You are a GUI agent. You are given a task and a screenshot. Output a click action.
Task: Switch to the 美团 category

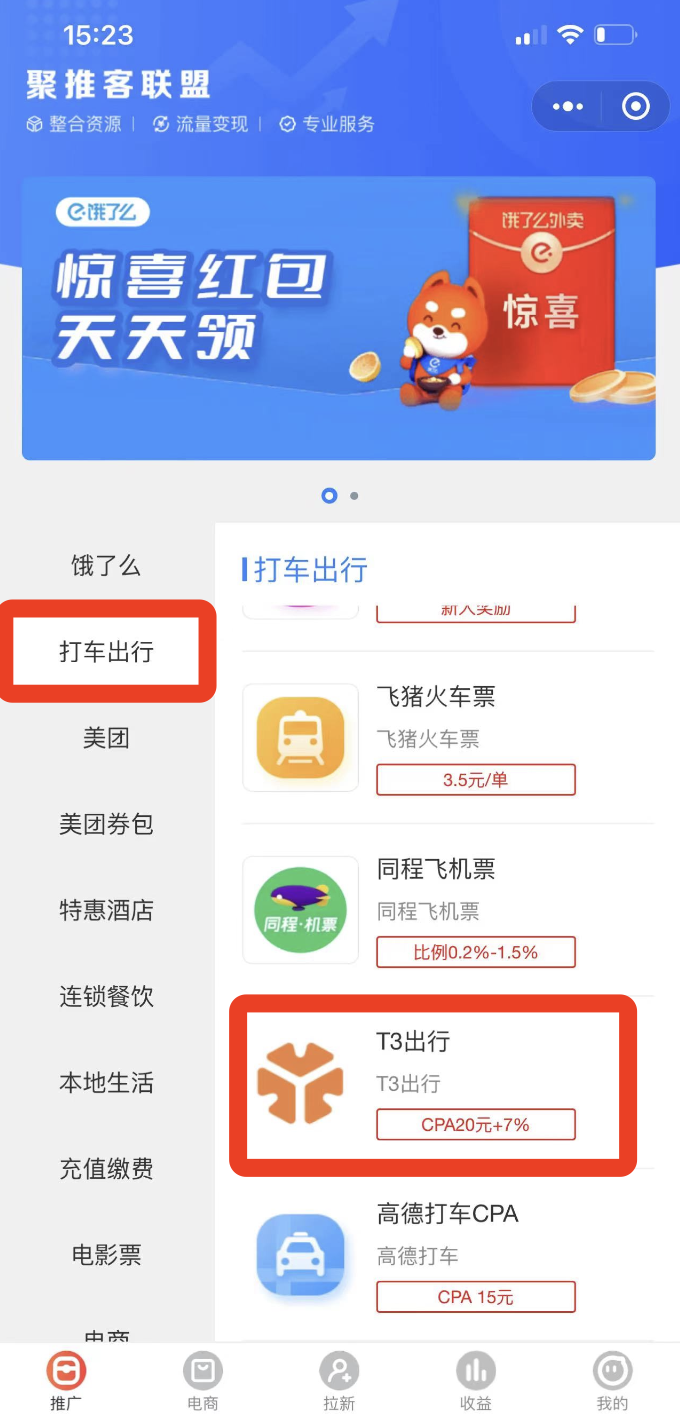[x=106, y=738]
